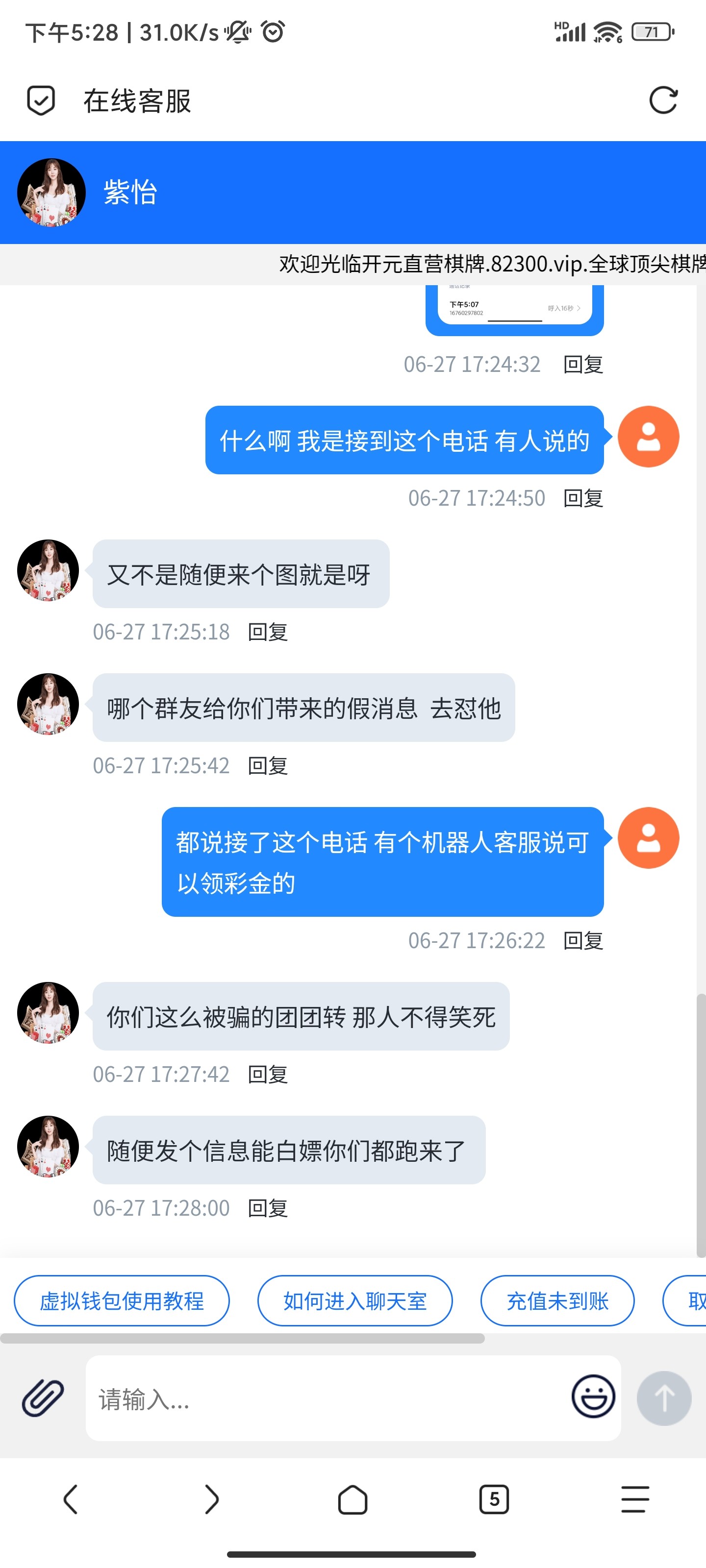This screenshot has height=1568, width=706.
Task: Reply to message sent at 17:26:22
Action: [x=583, y=941]
